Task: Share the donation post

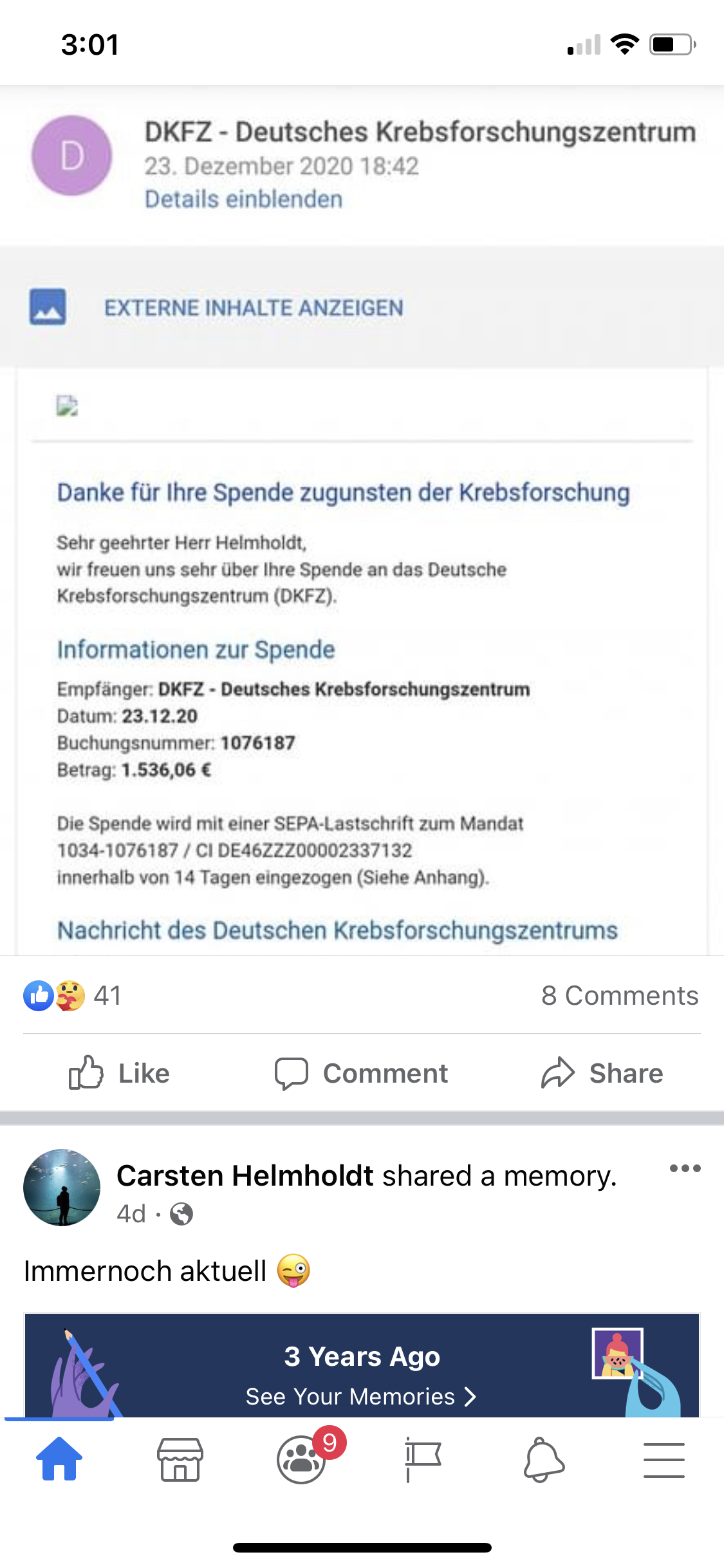Action: 602,1073
